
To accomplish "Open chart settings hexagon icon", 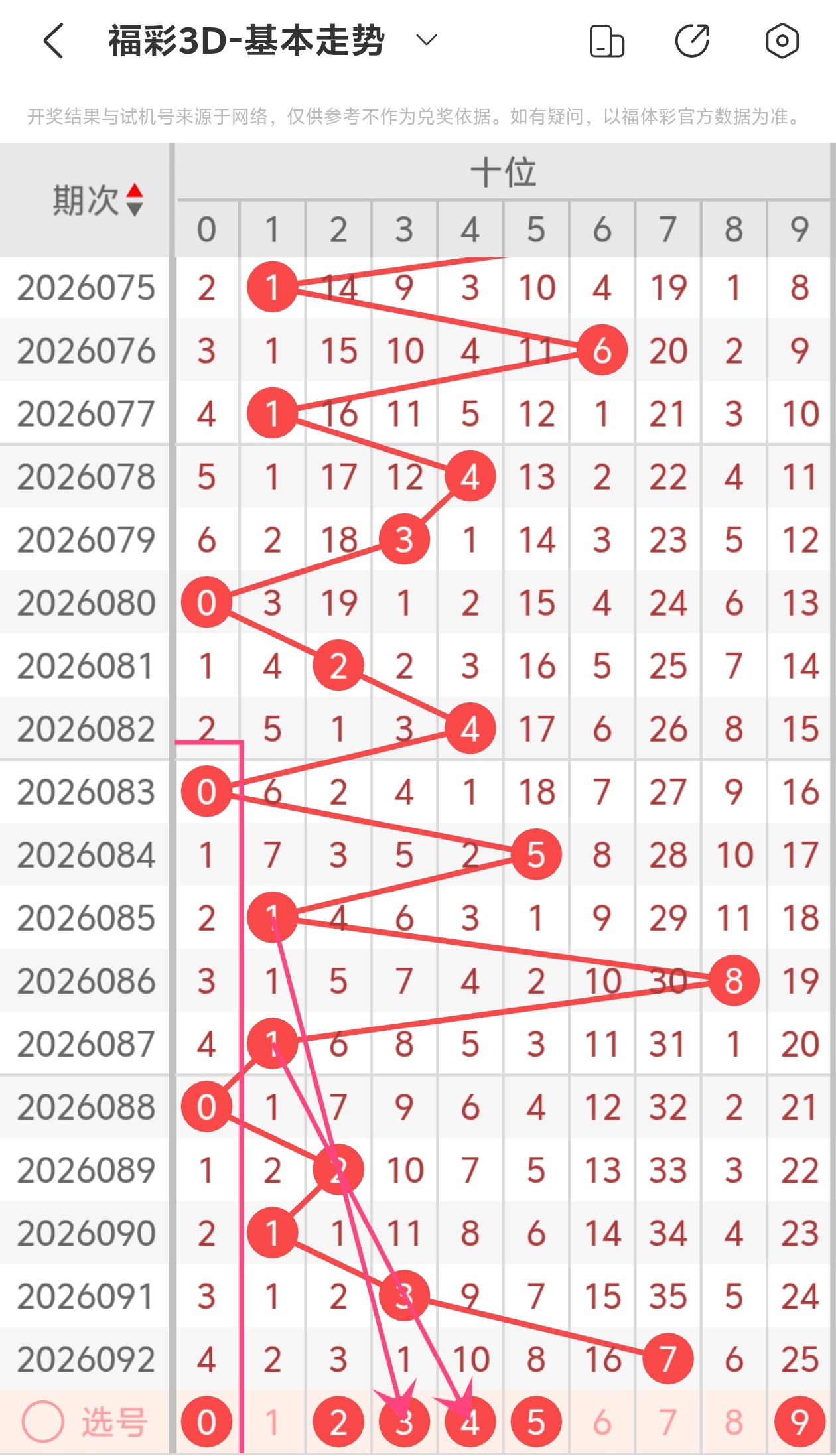I will 782,41.
